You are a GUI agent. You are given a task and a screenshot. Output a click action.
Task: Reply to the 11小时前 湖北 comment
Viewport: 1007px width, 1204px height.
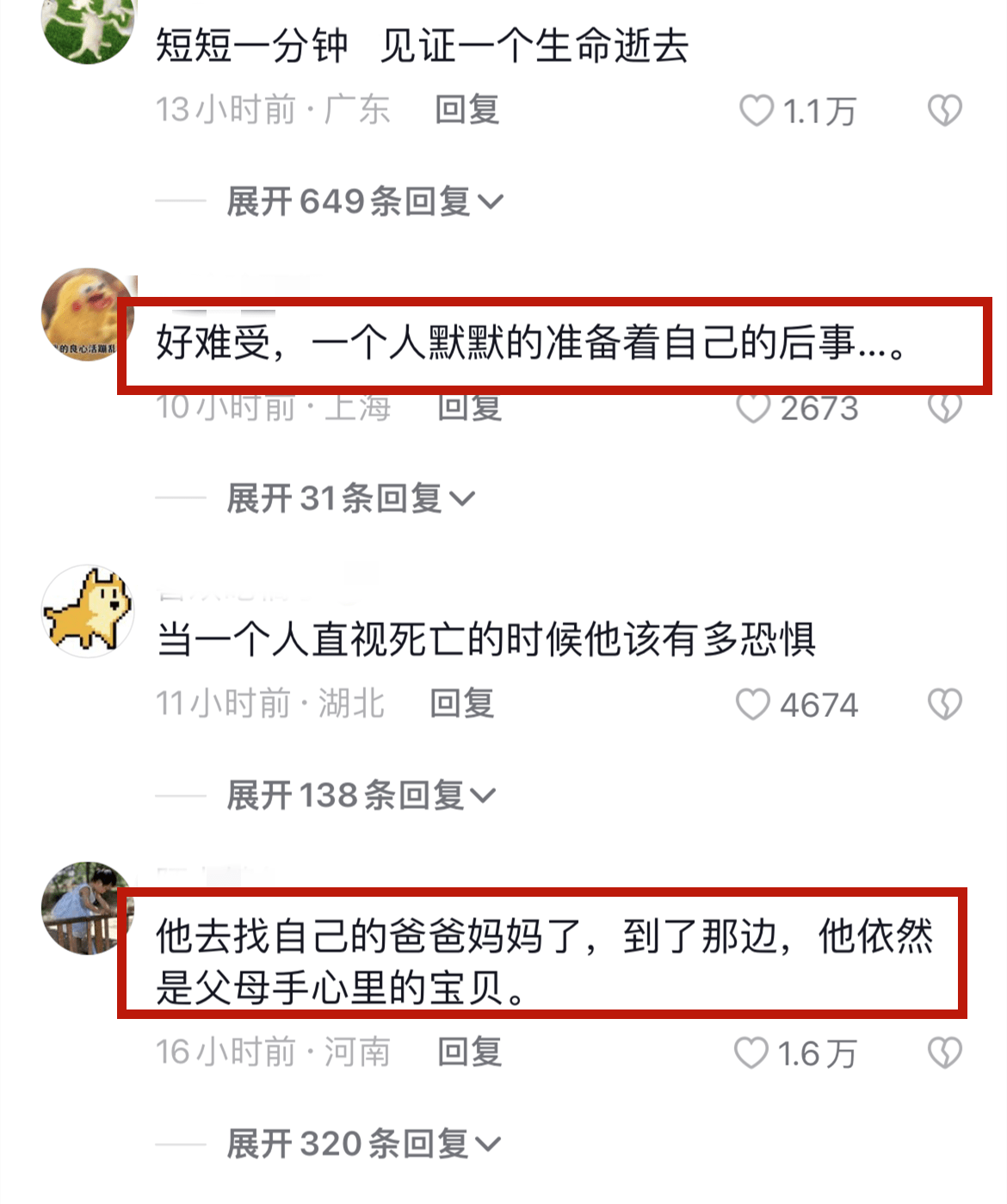pos(462,705)
